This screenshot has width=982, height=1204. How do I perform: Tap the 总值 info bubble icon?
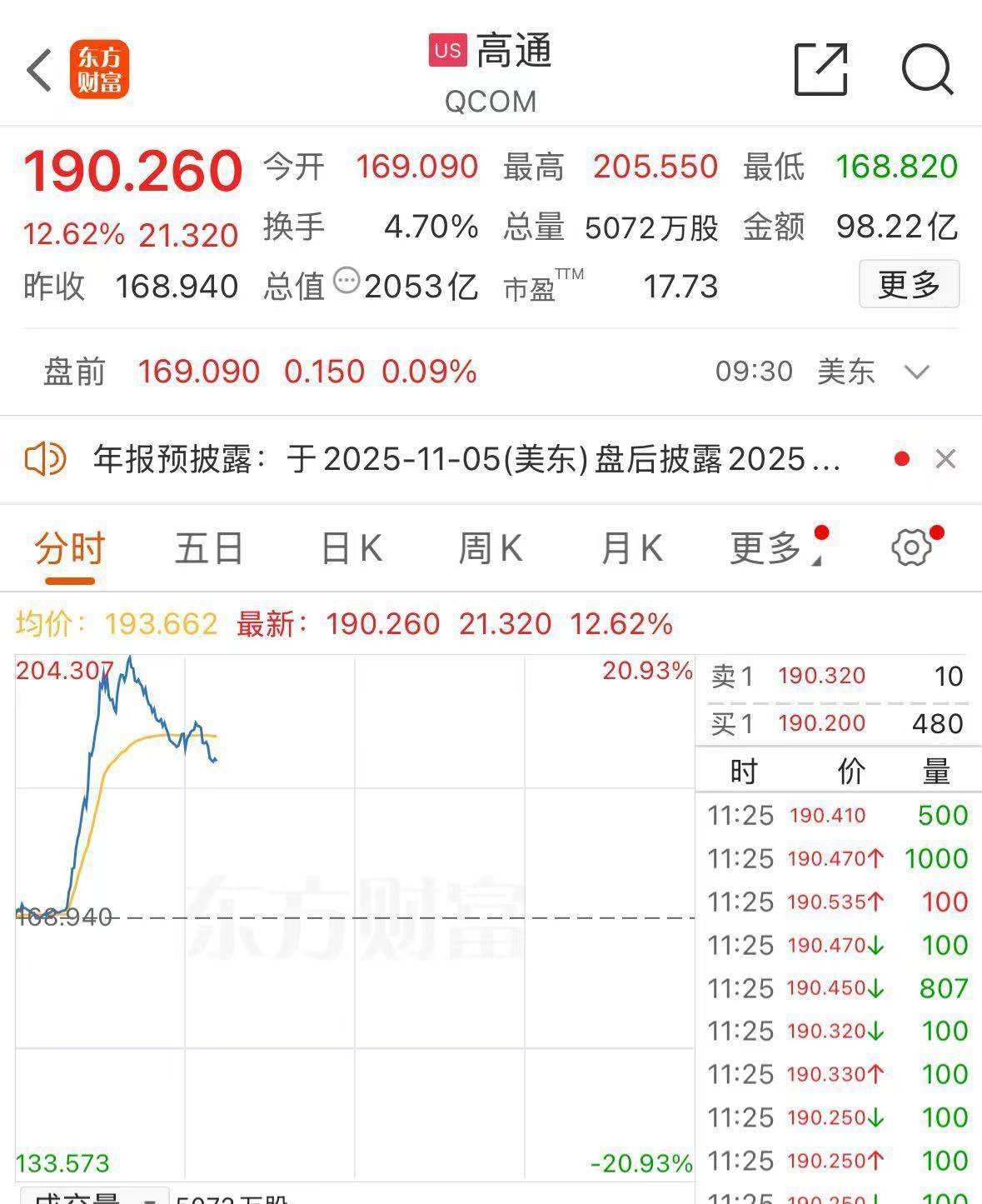point(346,282)
